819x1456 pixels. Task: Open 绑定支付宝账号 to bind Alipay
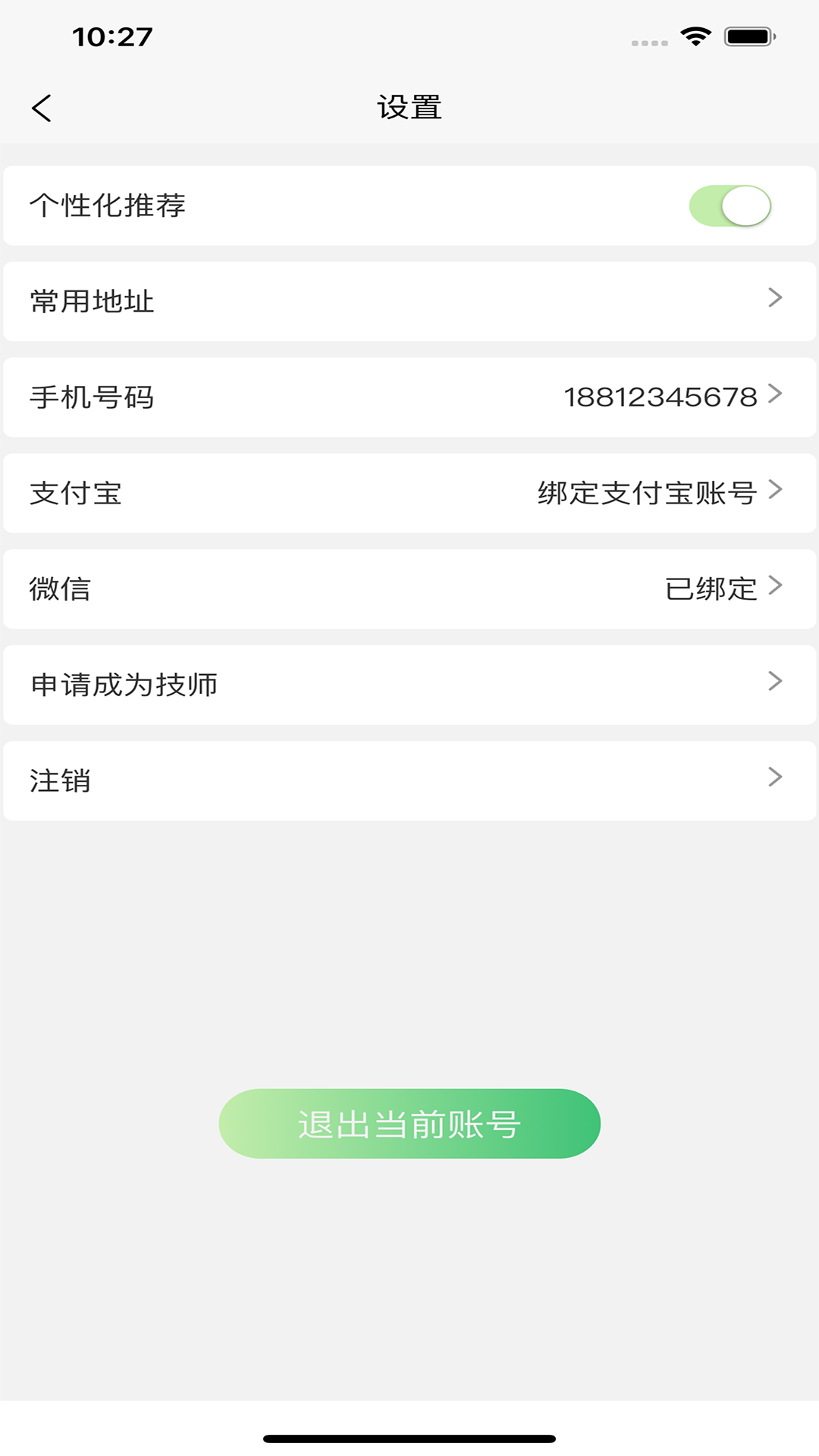(645, 491)
